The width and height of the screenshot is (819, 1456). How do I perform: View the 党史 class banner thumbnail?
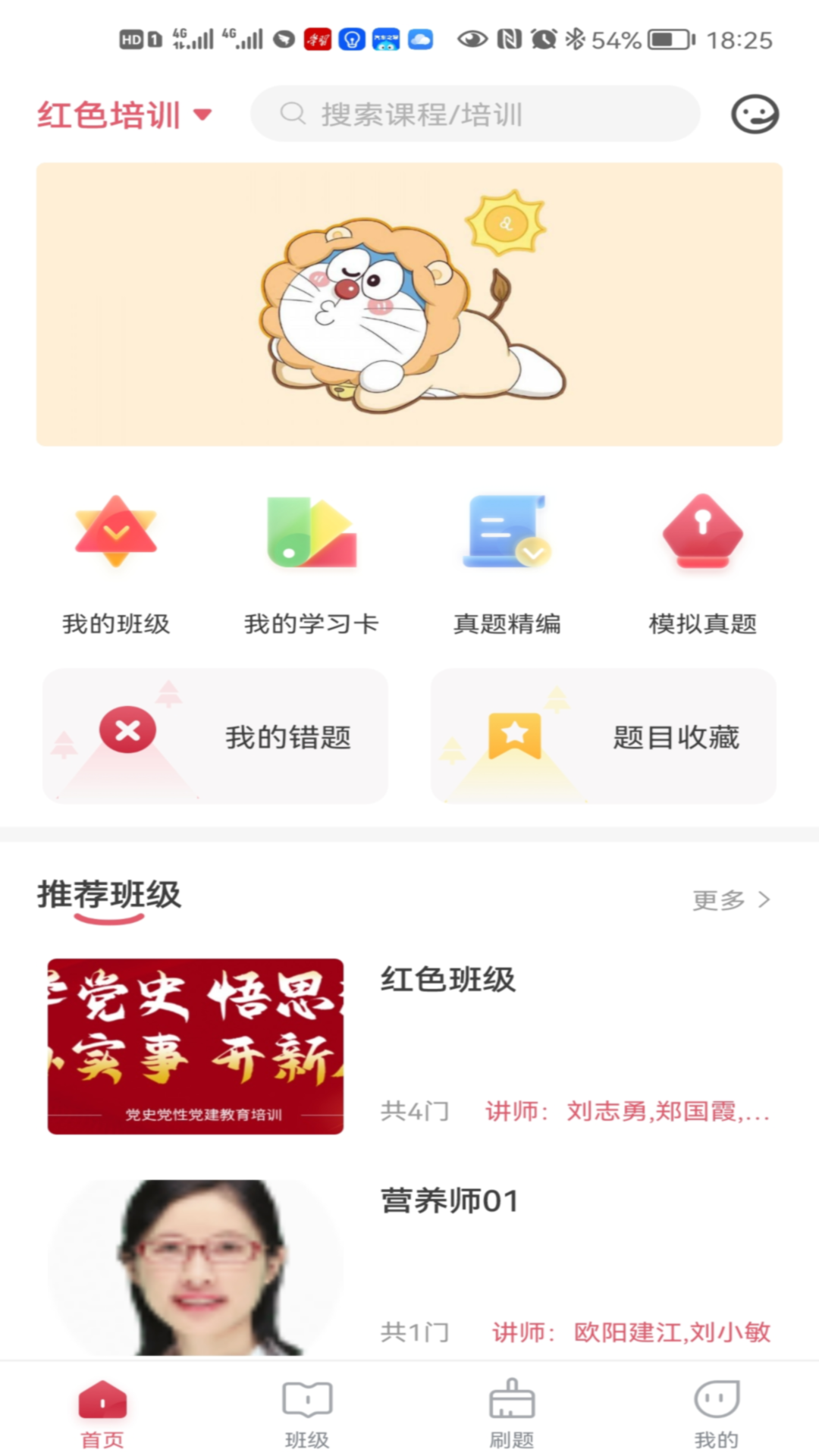point(195,1050)
